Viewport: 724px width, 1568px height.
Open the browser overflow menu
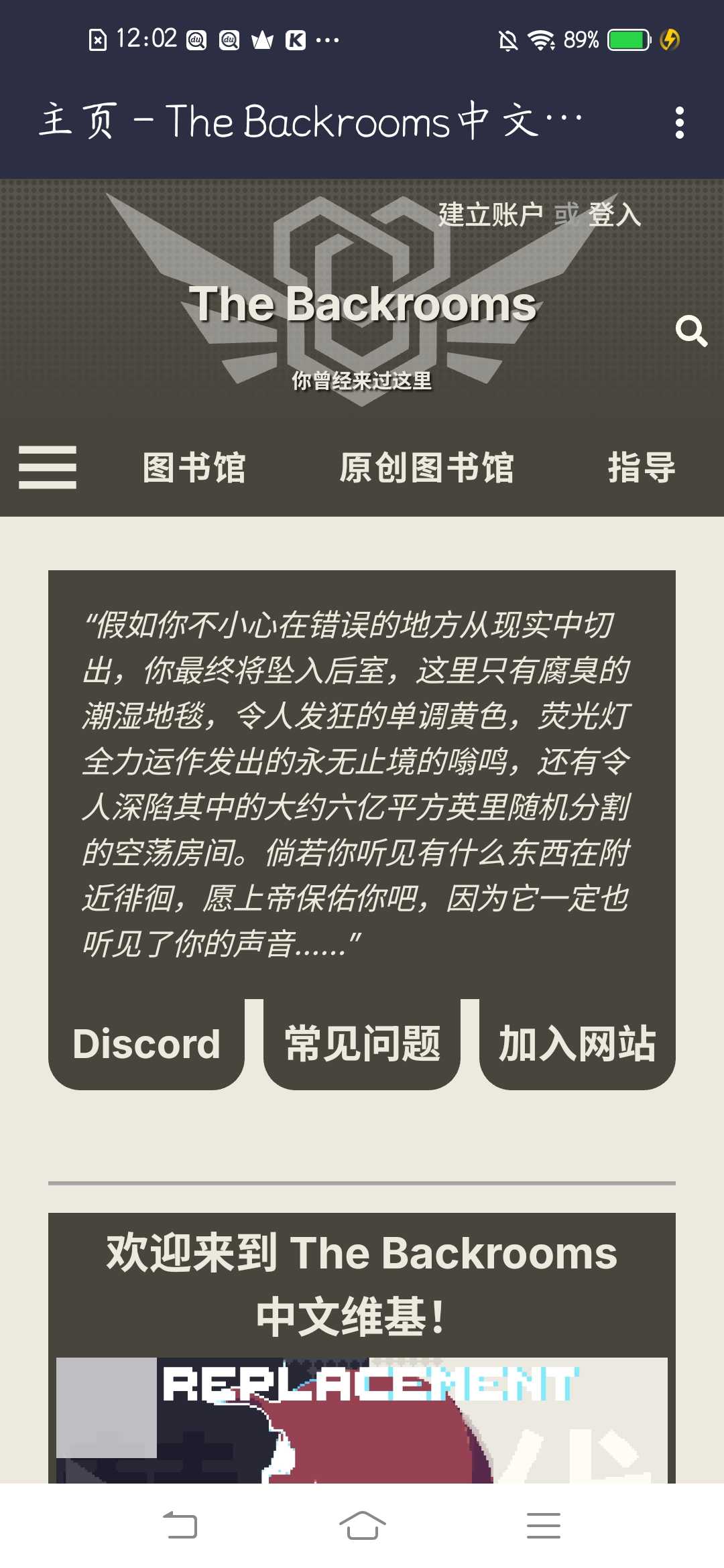679,123
